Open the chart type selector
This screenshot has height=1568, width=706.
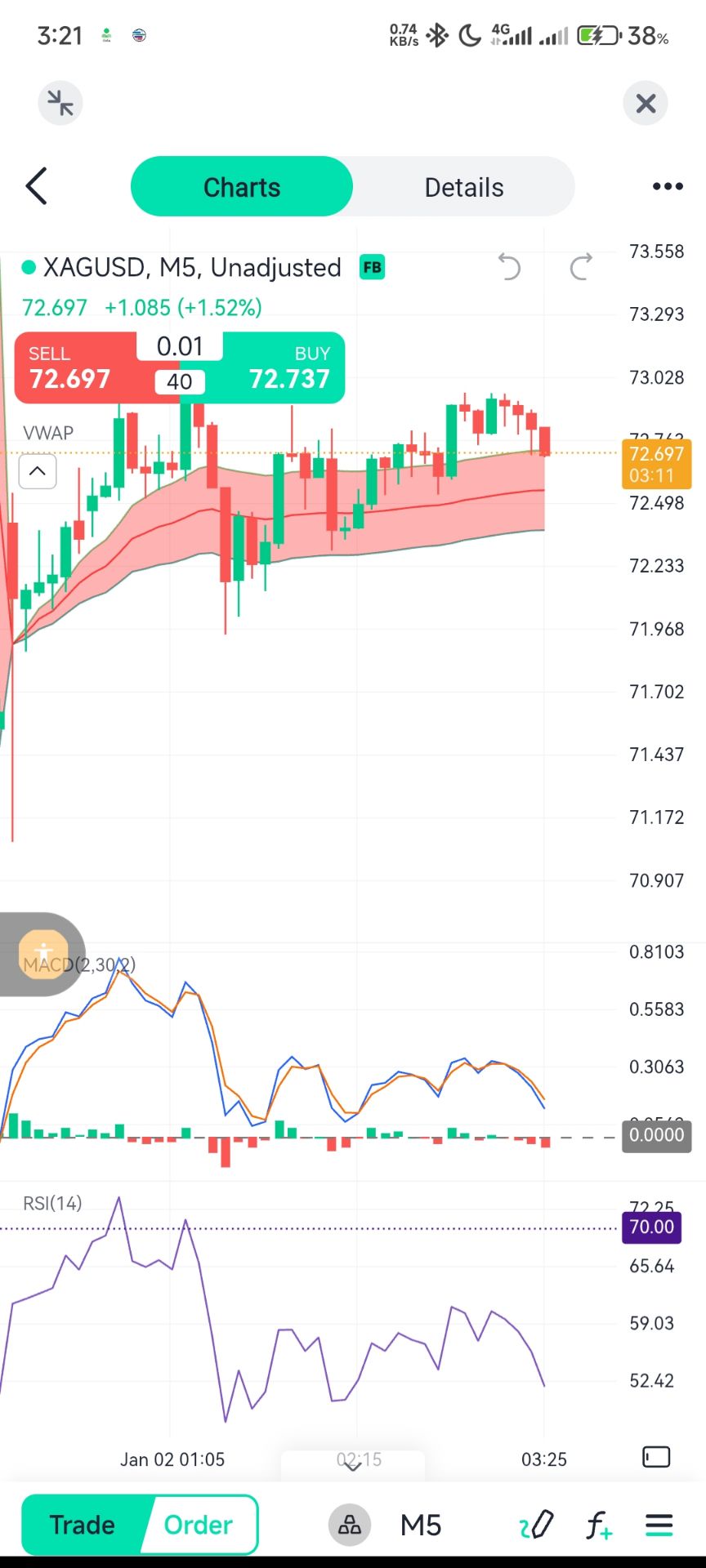[x=350, y=1525]
